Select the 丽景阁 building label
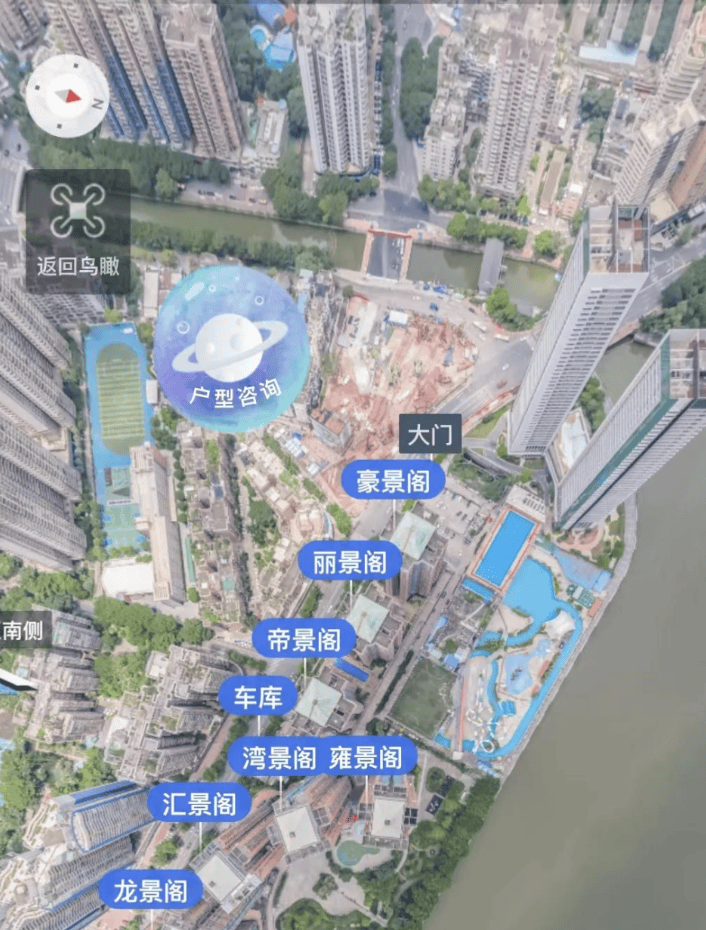This screenshot has width=706, height=930. [x=350, y=561]
